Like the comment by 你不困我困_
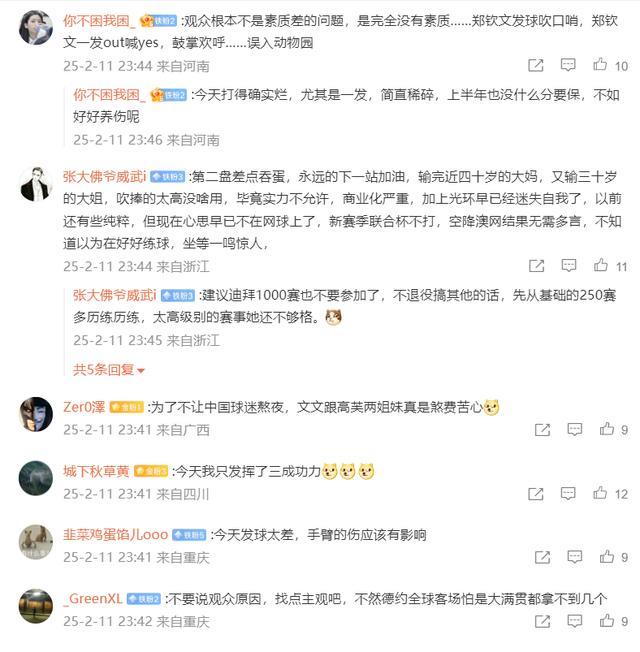 600,64
